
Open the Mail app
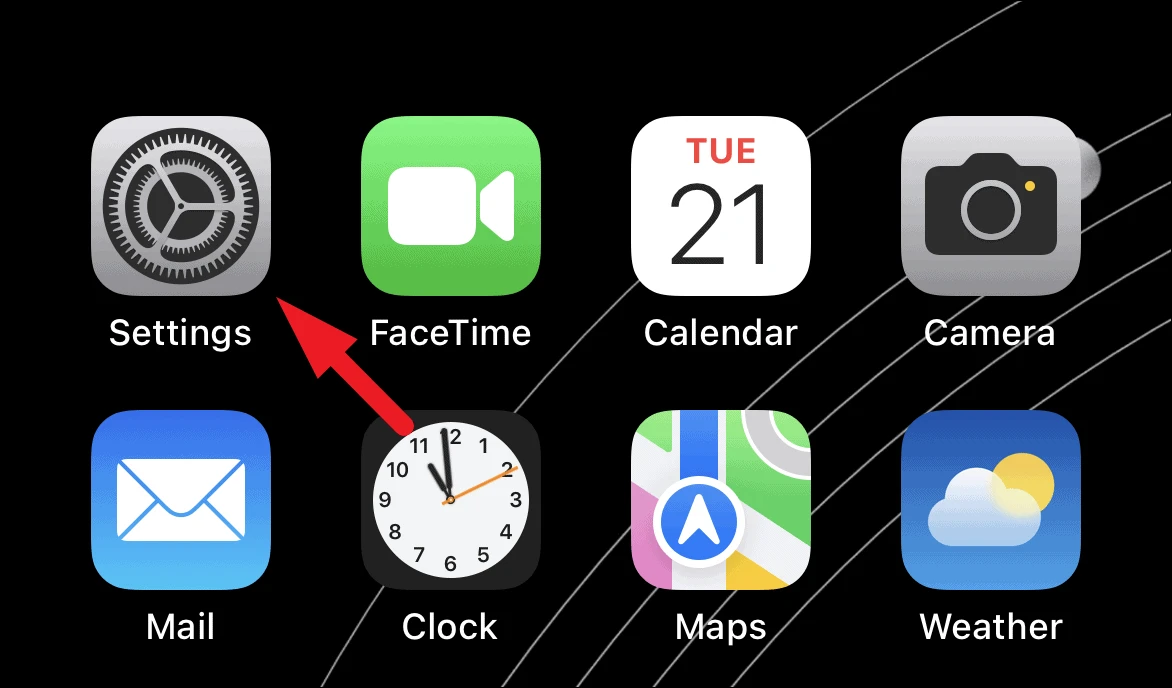[x=180, y=500]
